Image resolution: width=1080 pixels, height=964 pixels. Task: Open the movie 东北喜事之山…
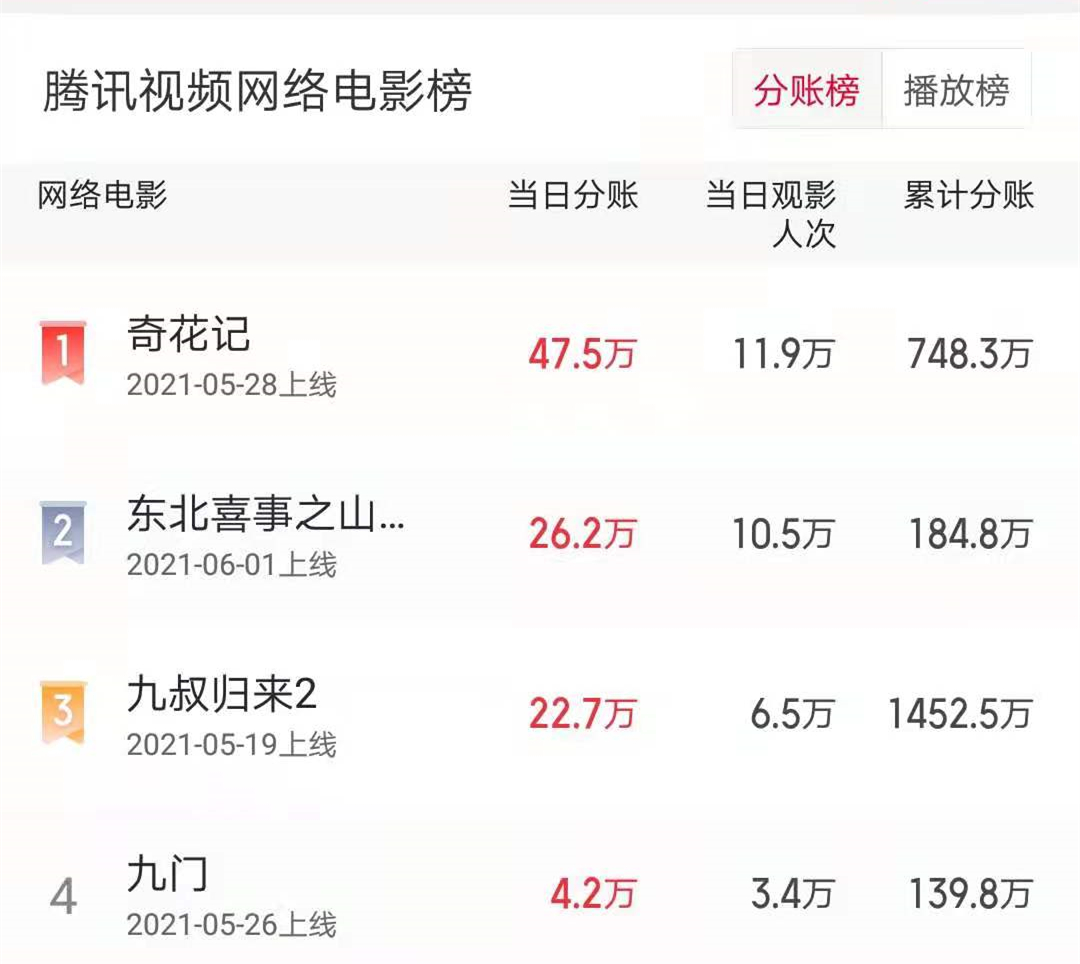pyautogui.click(x=266, y=516)
